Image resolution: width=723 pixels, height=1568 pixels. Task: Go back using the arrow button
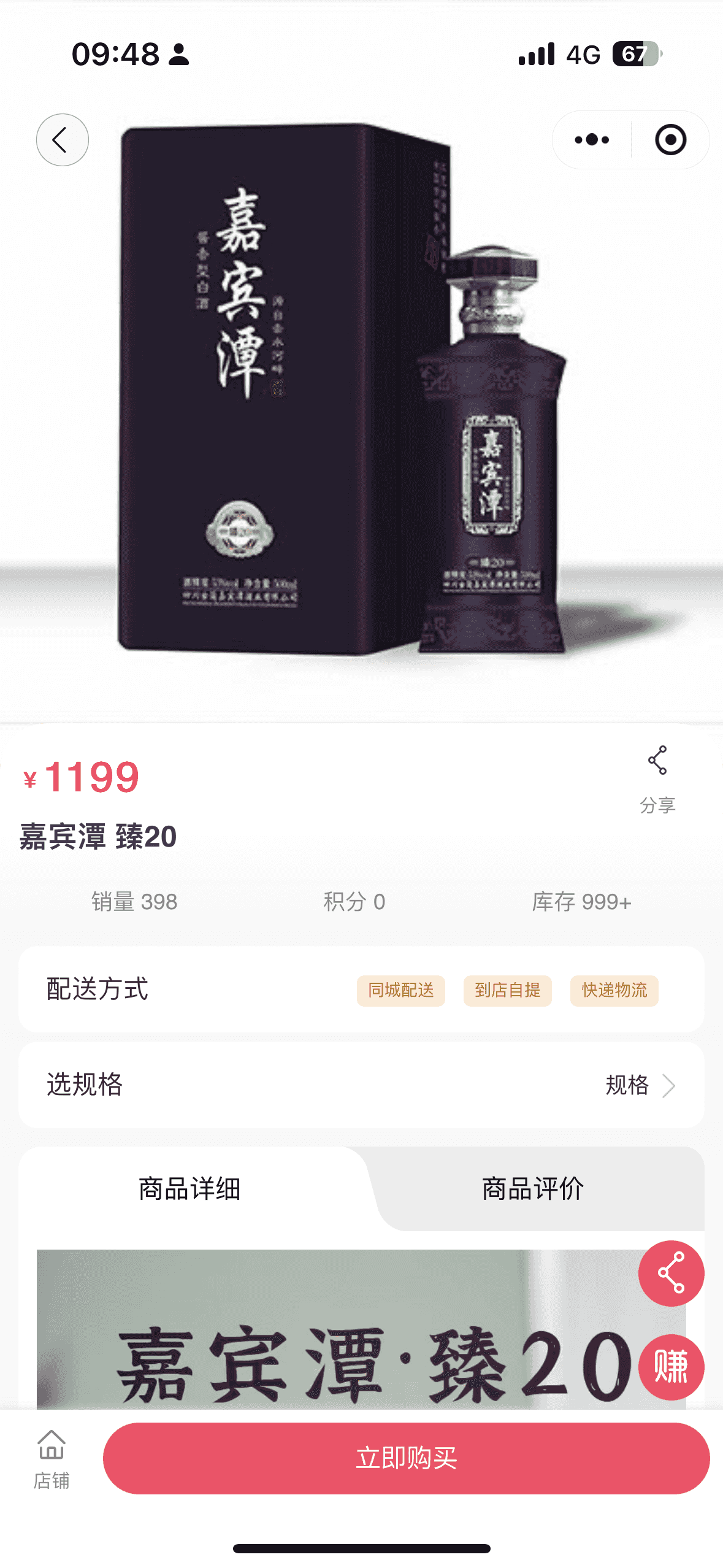[x=62, y=140]
